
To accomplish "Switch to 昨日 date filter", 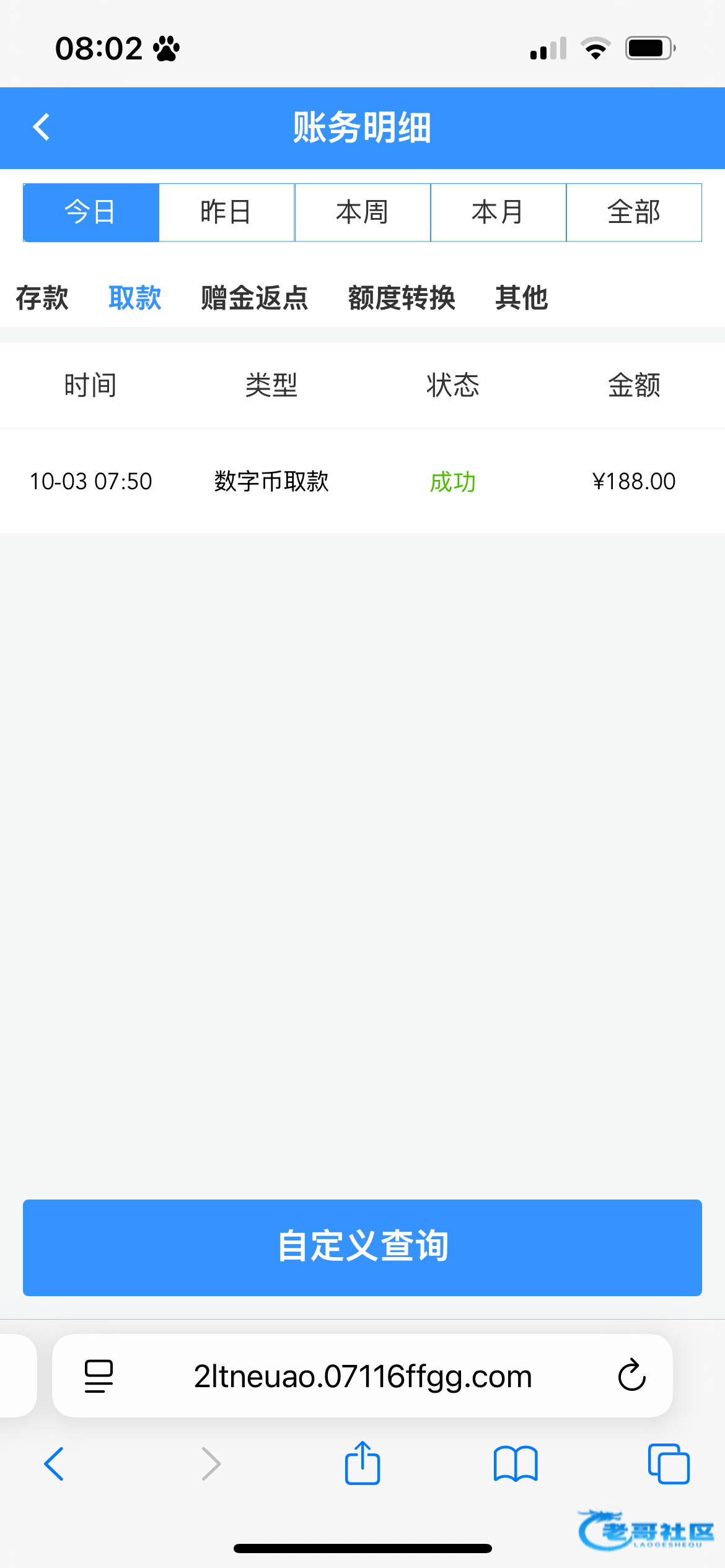I will (x=226, y=212).
